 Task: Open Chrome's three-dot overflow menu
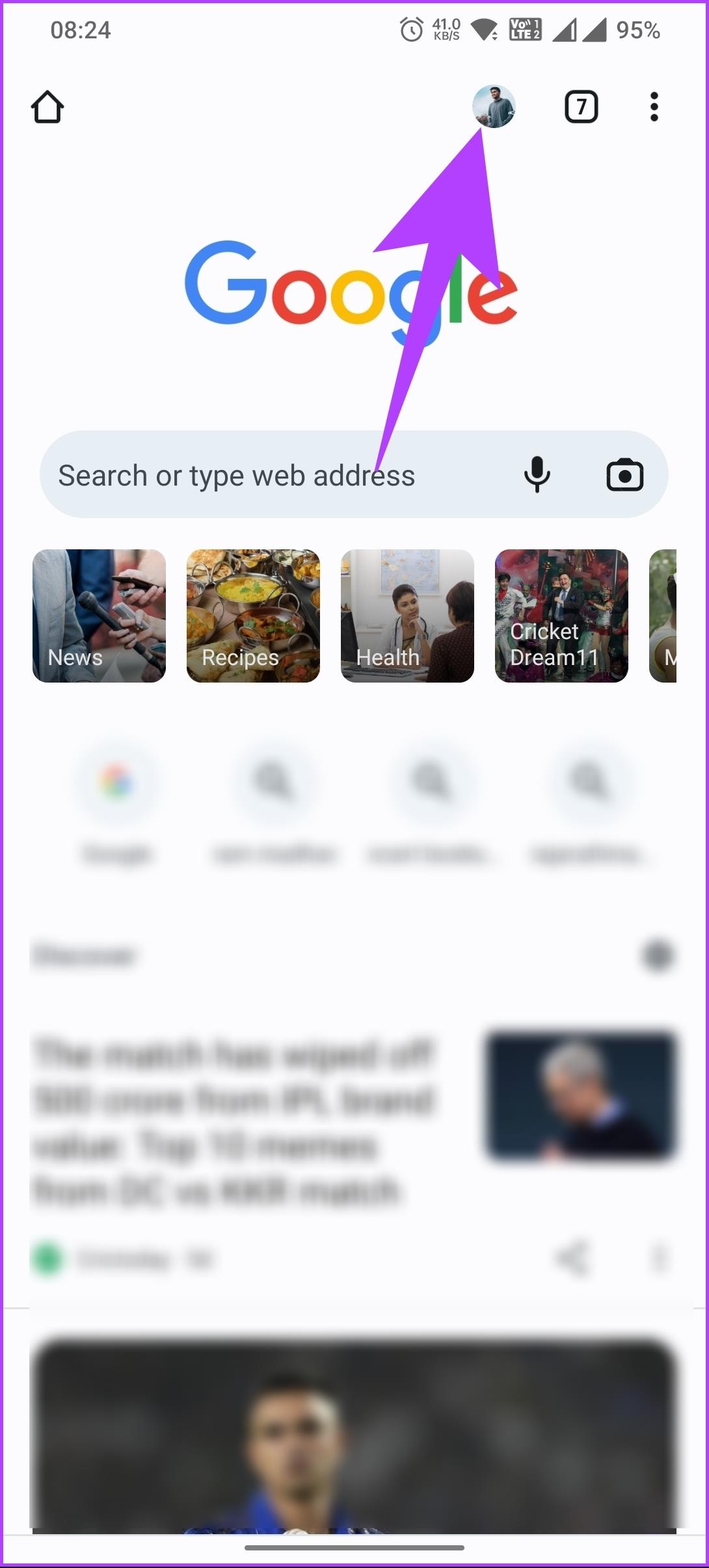653,107
